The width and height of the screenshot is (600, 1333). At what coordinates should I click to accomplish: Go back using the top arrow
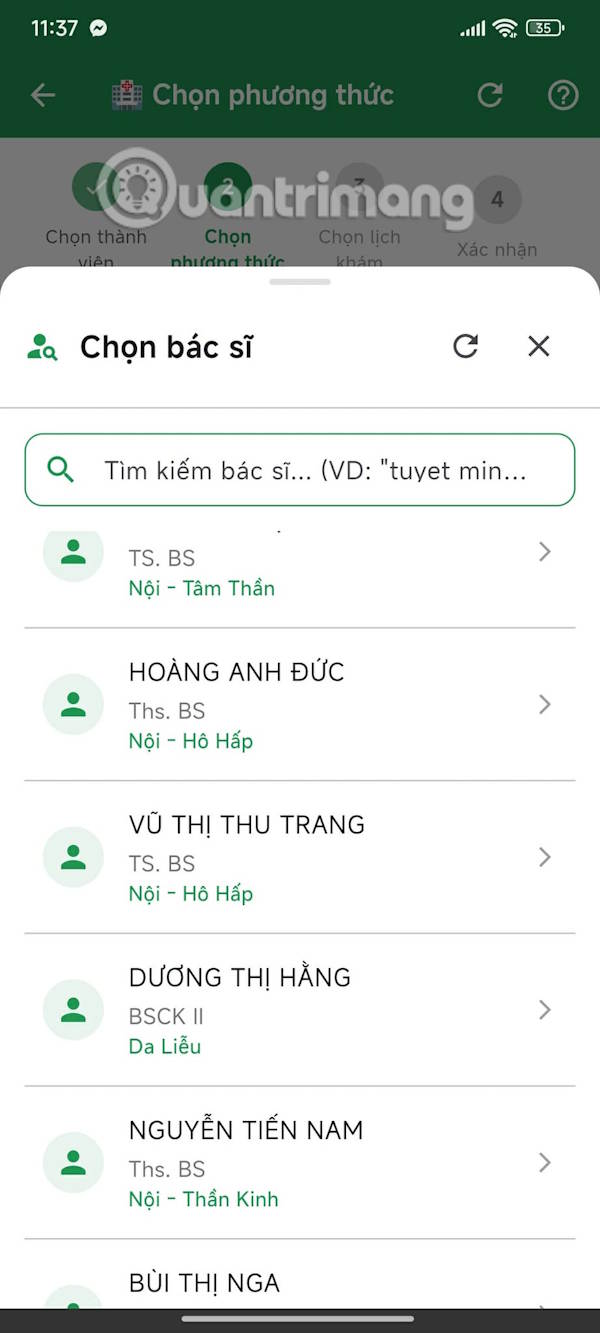point(43,95)
